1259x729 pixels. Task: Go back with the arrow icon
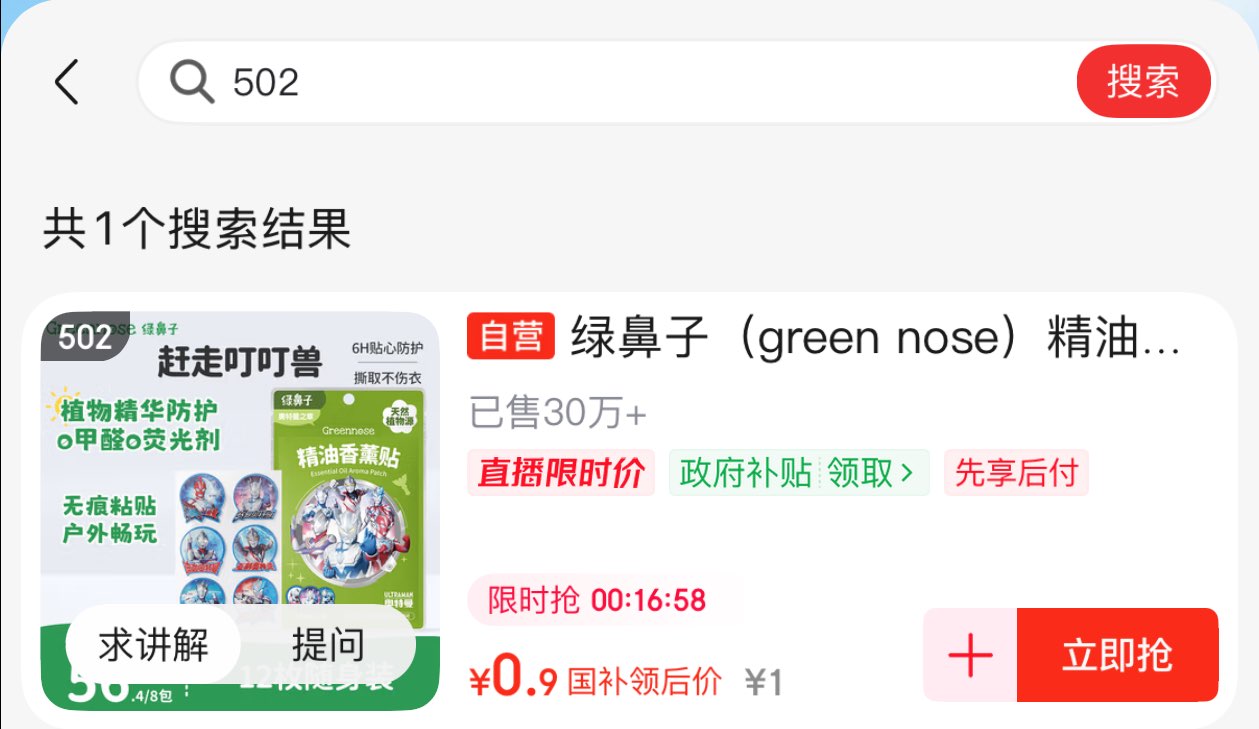point(66,82)
